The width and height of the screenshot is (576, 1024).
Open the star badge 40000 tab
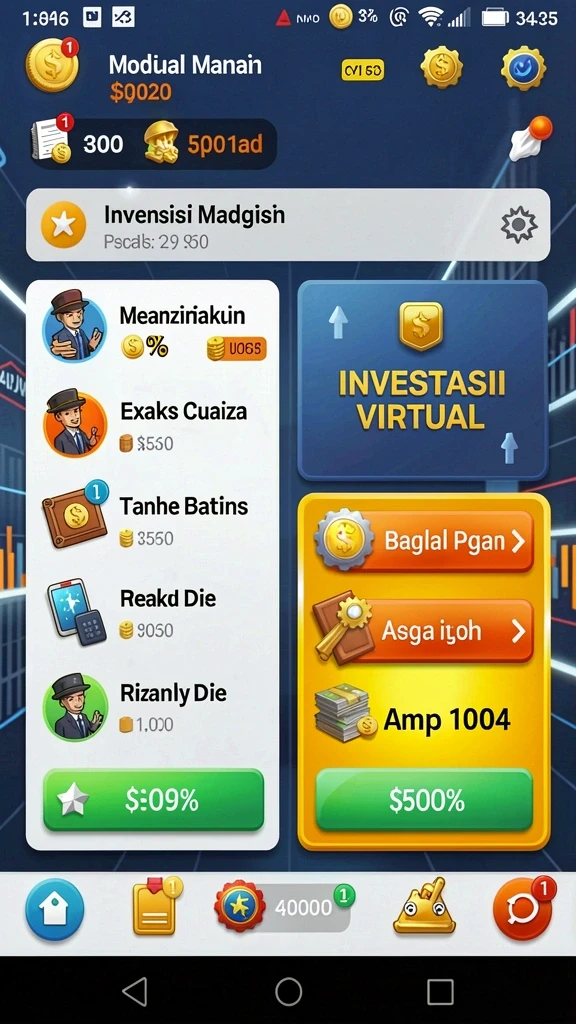(x=284, y=906)
